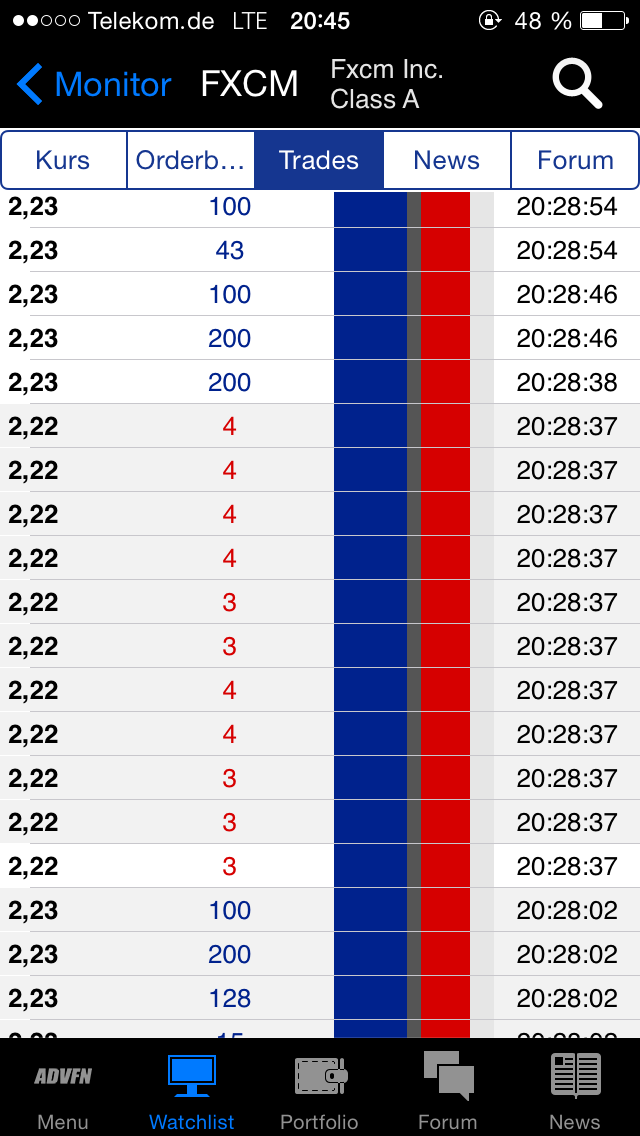Image resolution: width=640 pixels, height=1136 pixels.
Task: Open News in the bottom bar
Action: coord(575,1090)
